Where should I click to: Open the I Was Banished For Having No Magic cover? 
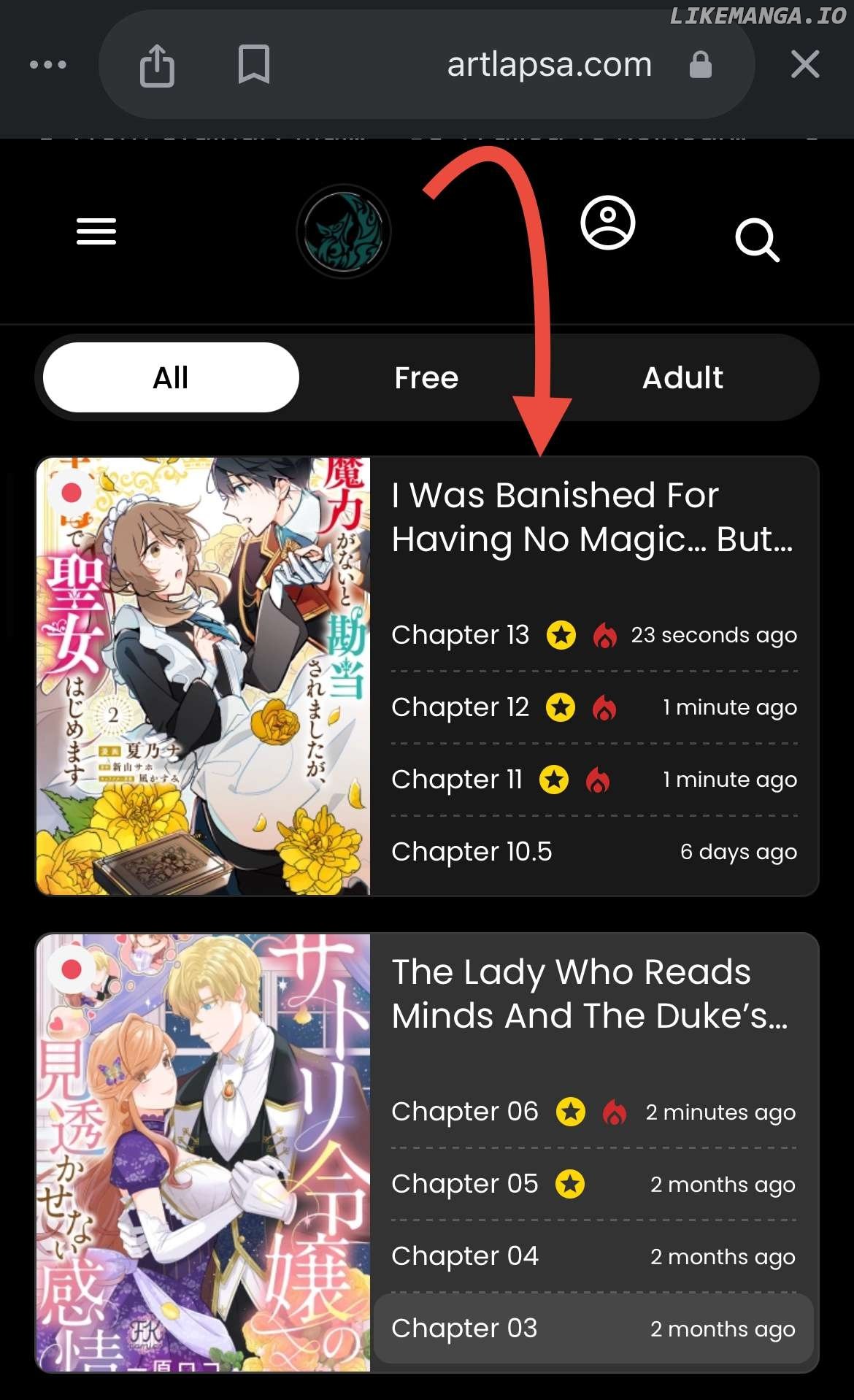click(x=204, y=676)
